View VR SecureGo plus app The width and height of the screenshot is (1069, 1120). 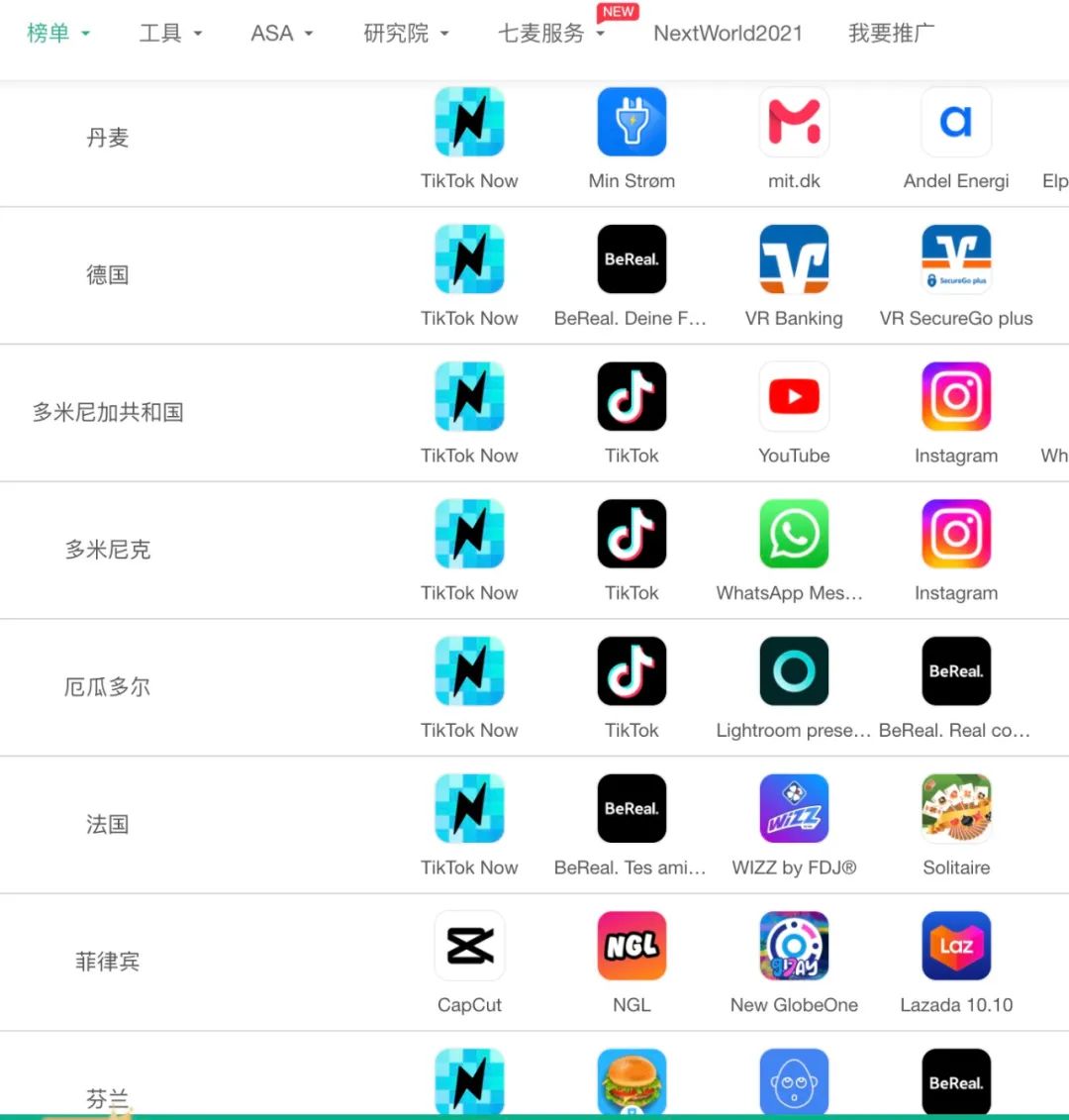(x=956, y=259)
